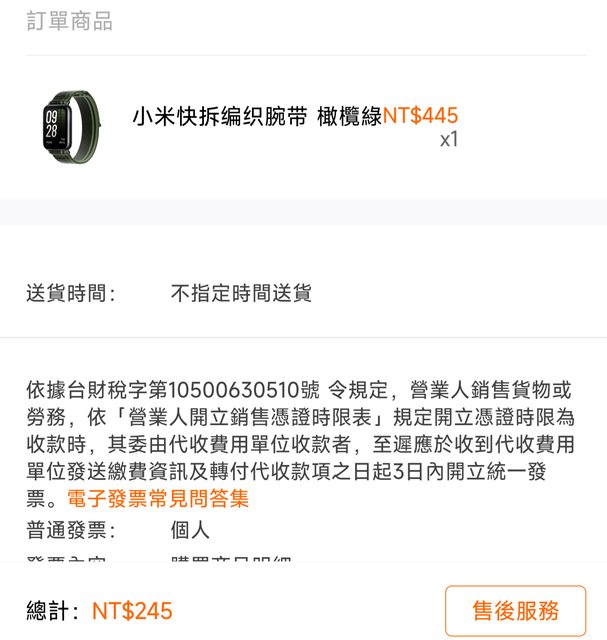Open the 小米快拆编织腕带 橄欖綠 product item
The image size is (607, 640).
click(x=257, y=116)
